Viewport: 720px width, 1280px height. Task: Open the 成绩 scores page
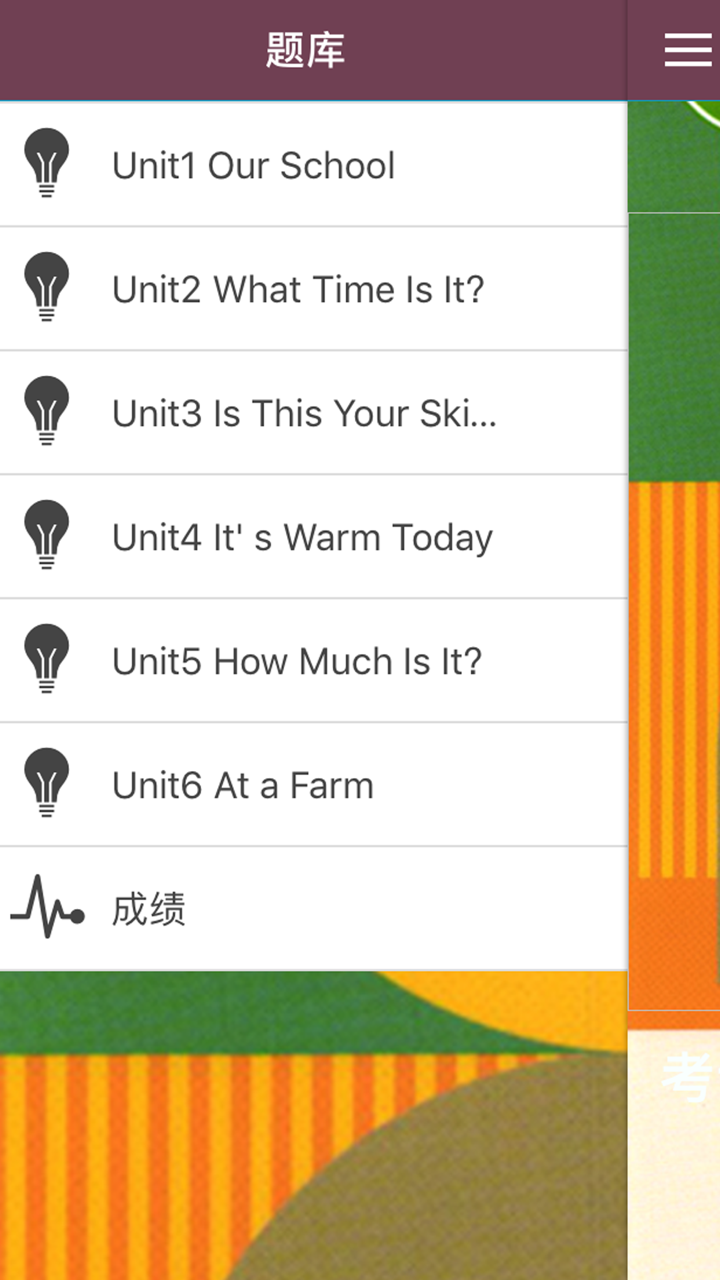150,909
